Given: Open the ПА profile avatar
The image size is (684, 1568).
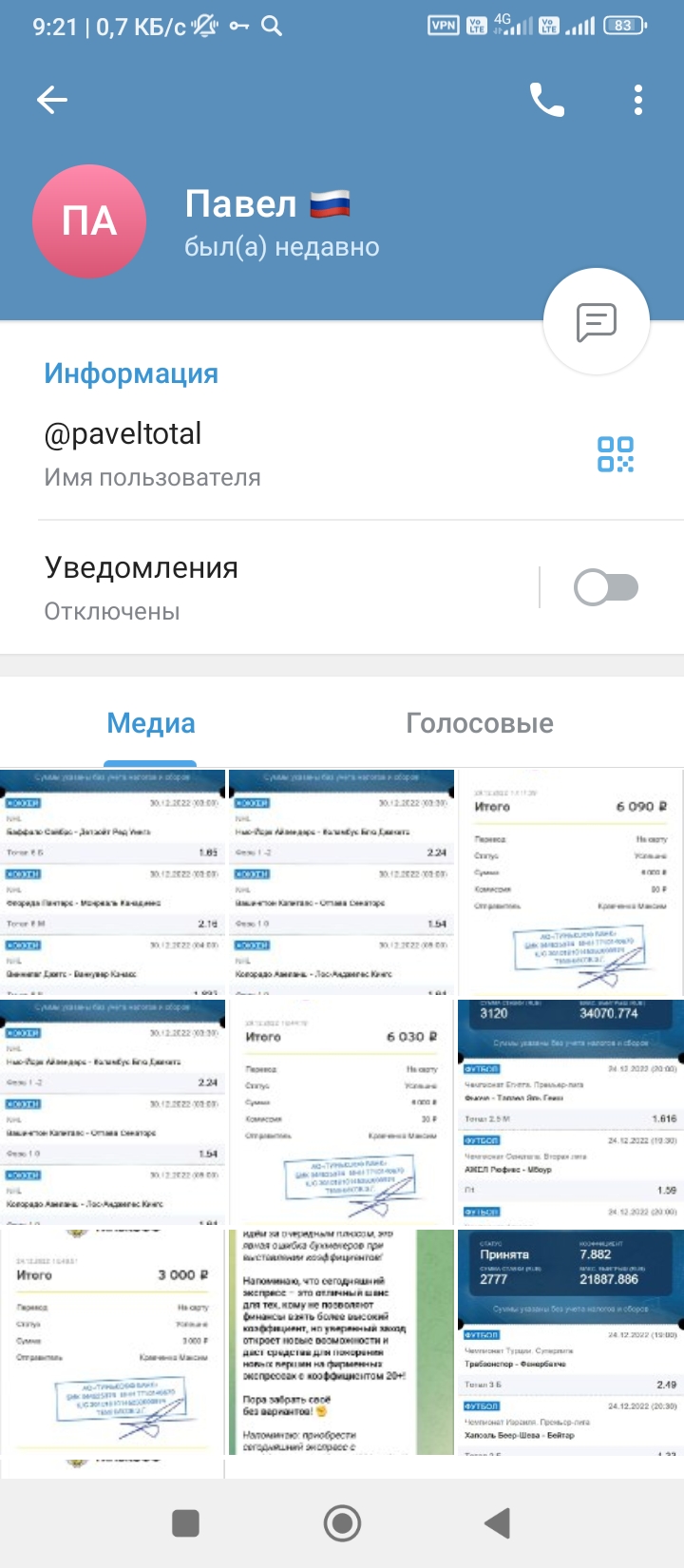Looking at the screenshot, I should click(x=89, y=220).
